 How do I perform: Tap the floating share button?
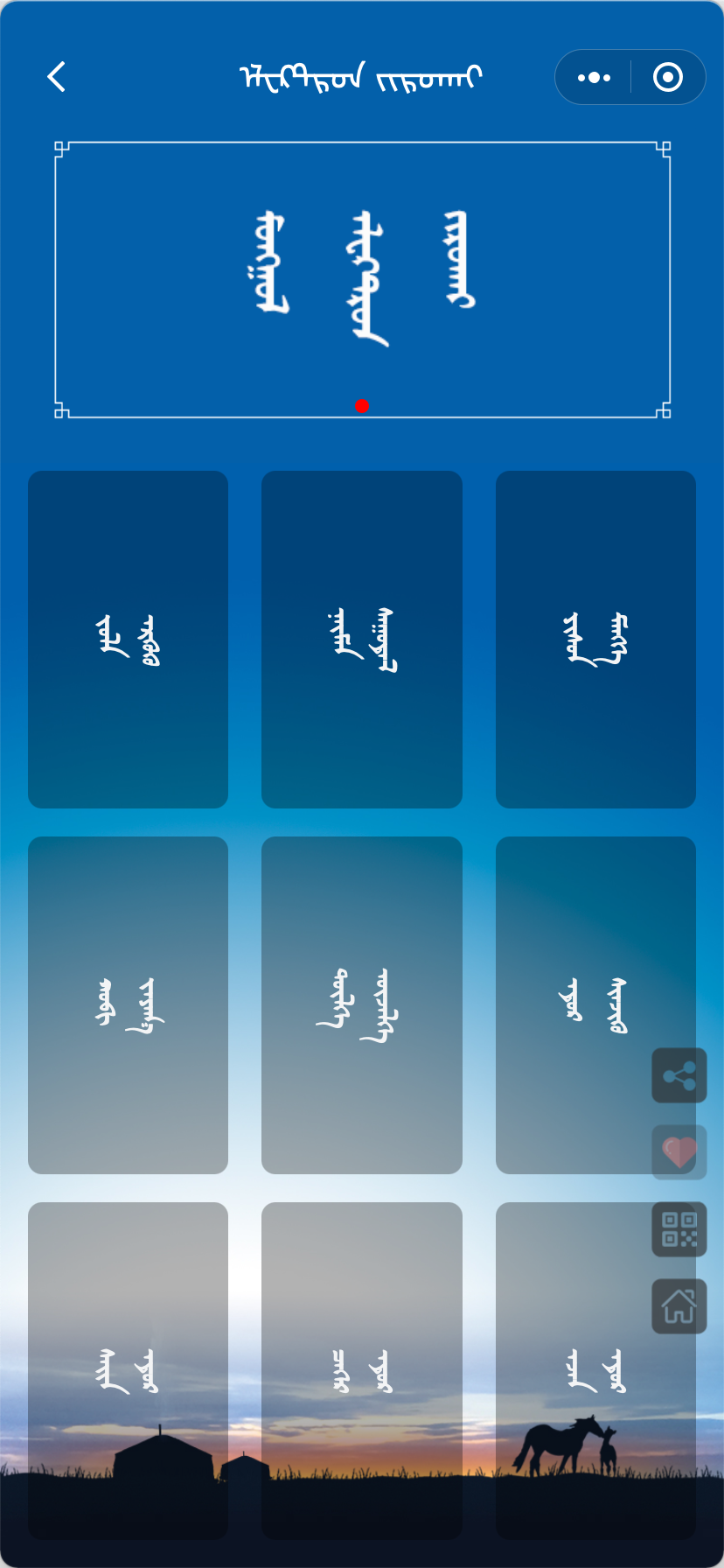pos(679,1075)
